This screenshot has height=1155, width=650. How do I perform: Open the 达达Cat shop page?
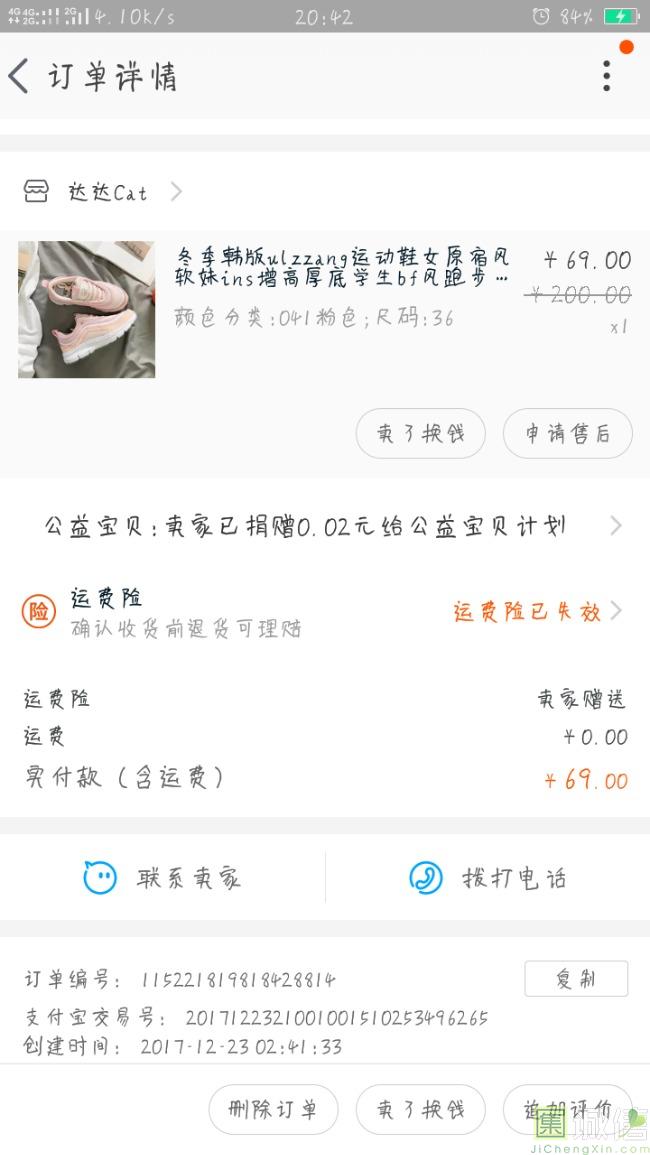pyautogui.click(x=107, y=192)
